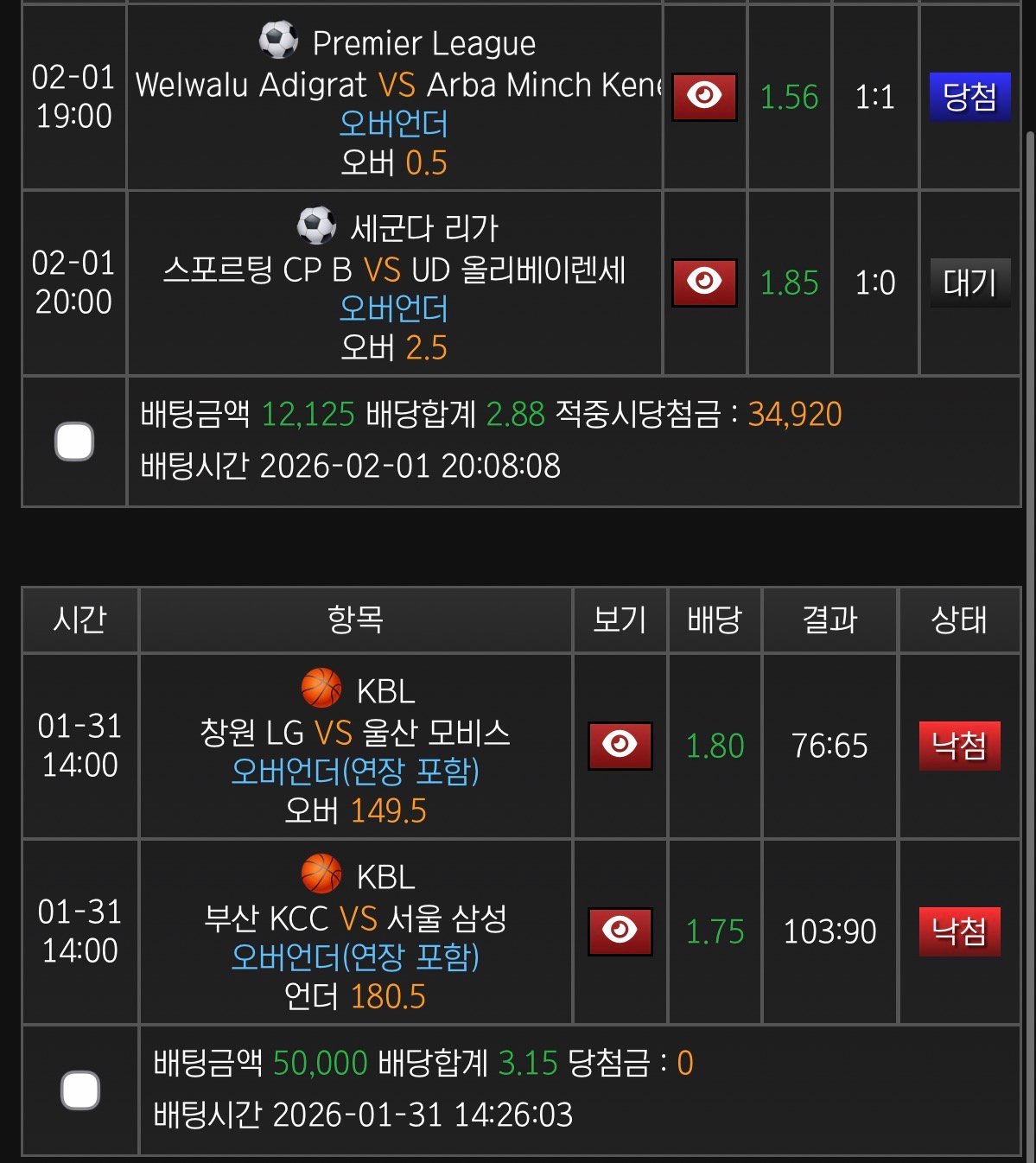Screen dimensions: 1036x1163
Task: Select the checkbox for the 12,125 bet slip
Action: click(x=74, y=442)
